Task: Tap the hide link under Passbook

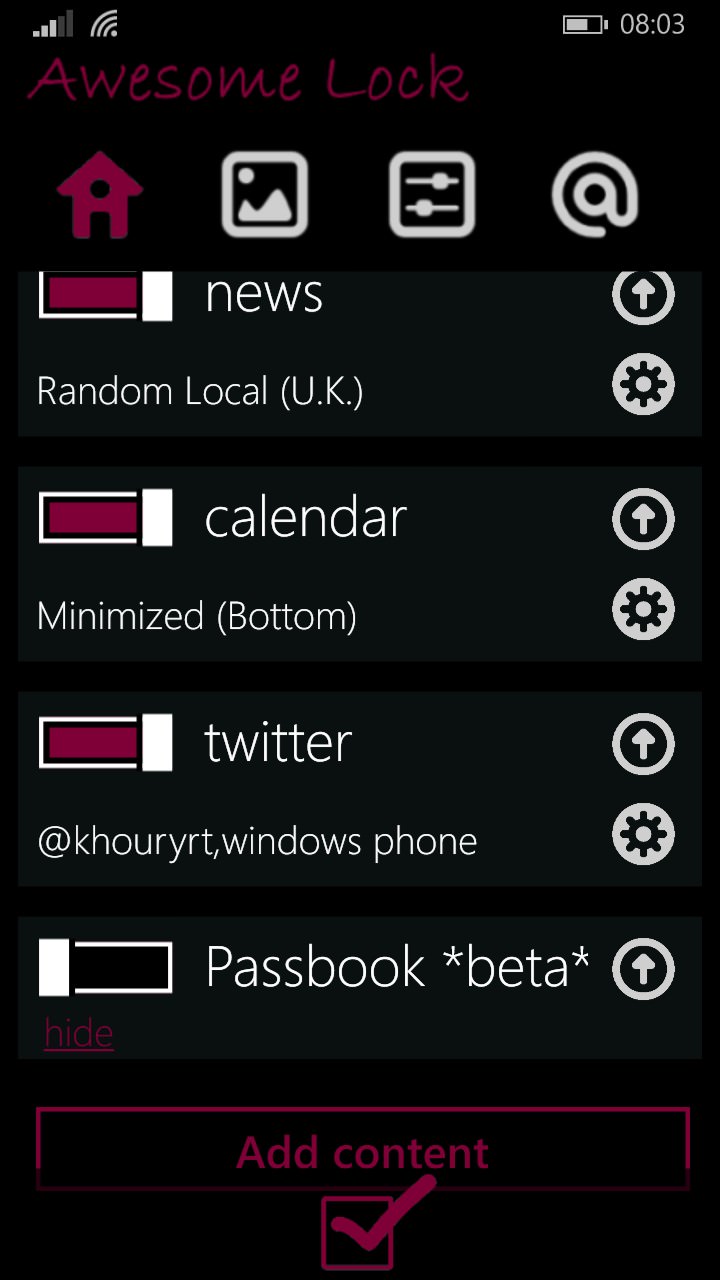Action: [79, 1033]
